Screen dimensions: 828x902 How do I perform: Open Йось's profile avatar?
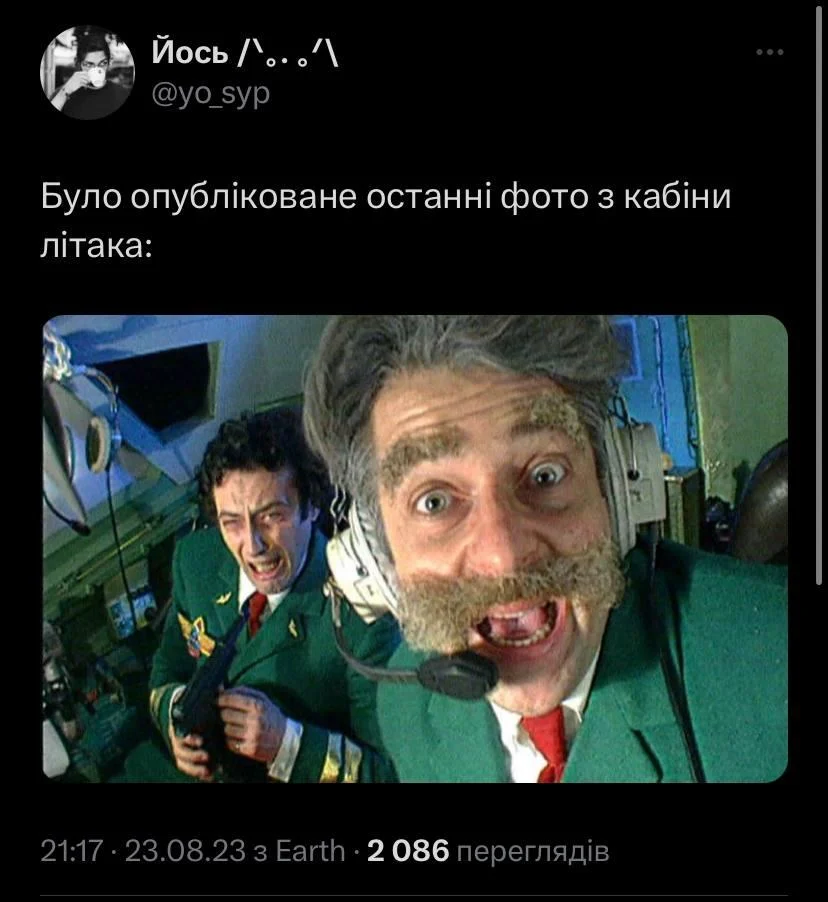click(87, 72)
